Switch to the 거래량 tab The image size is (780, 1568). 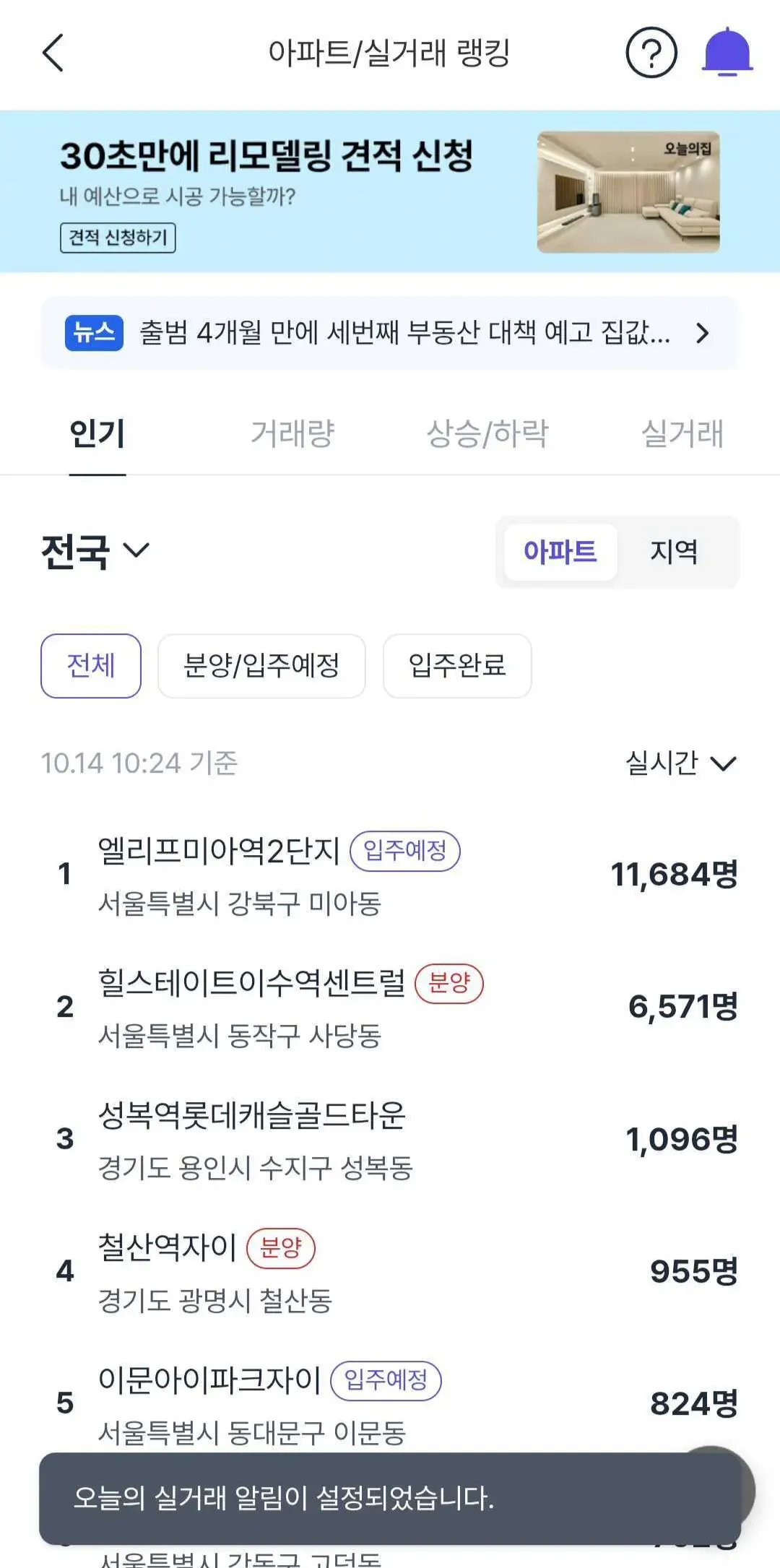coord(292,433)
